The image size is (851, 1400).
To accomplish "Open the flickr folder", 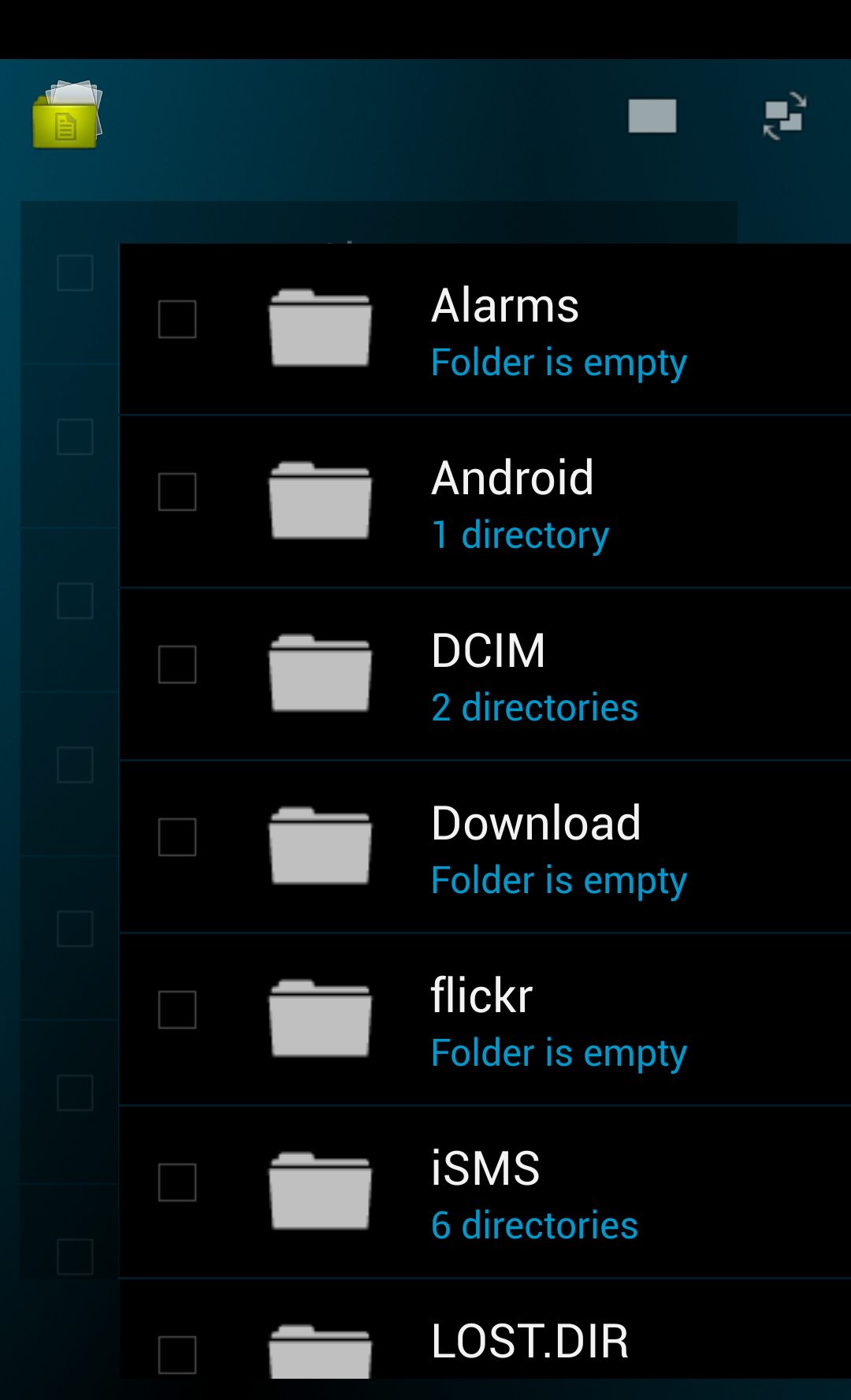I will click(x=485, y=1019).
